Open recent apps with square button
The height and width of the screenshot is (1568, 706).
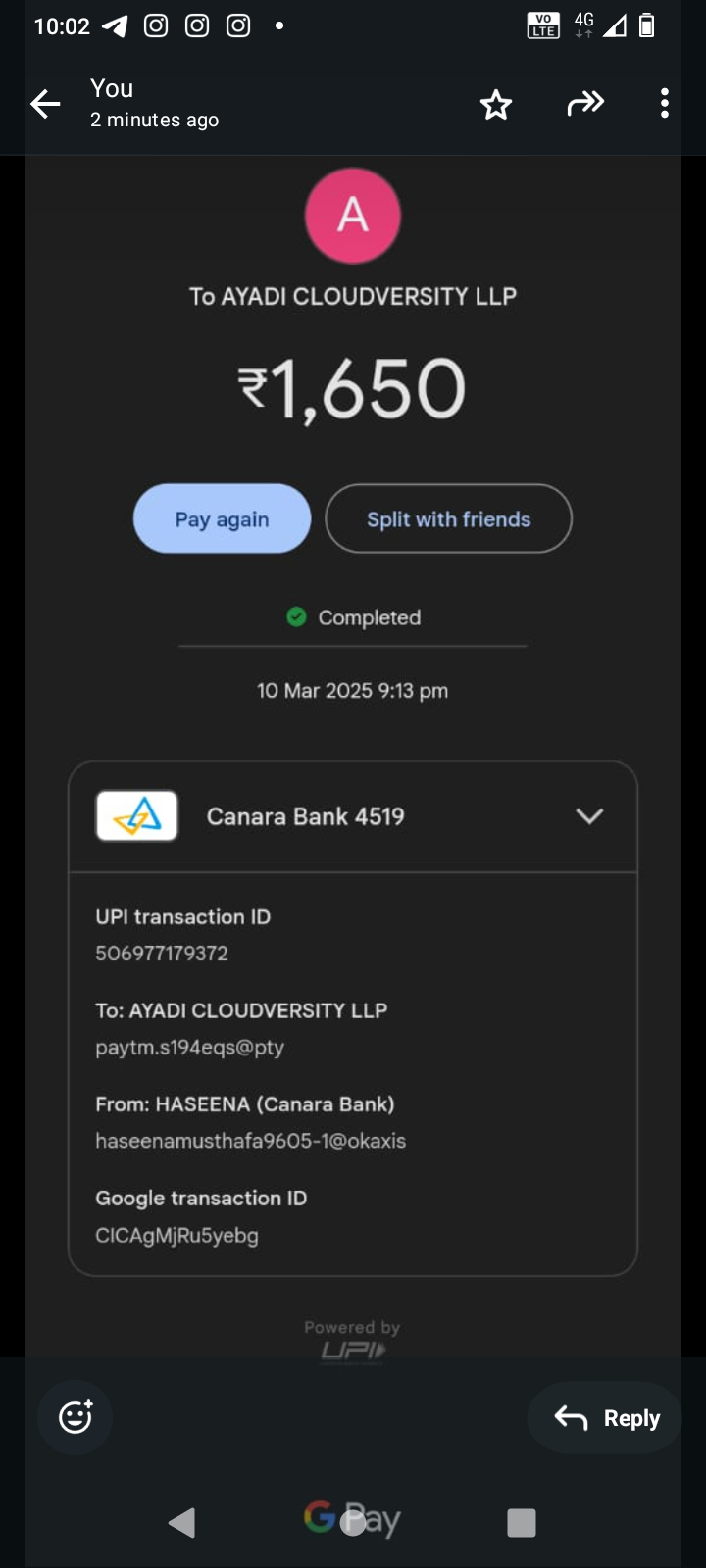point(521,1522)
